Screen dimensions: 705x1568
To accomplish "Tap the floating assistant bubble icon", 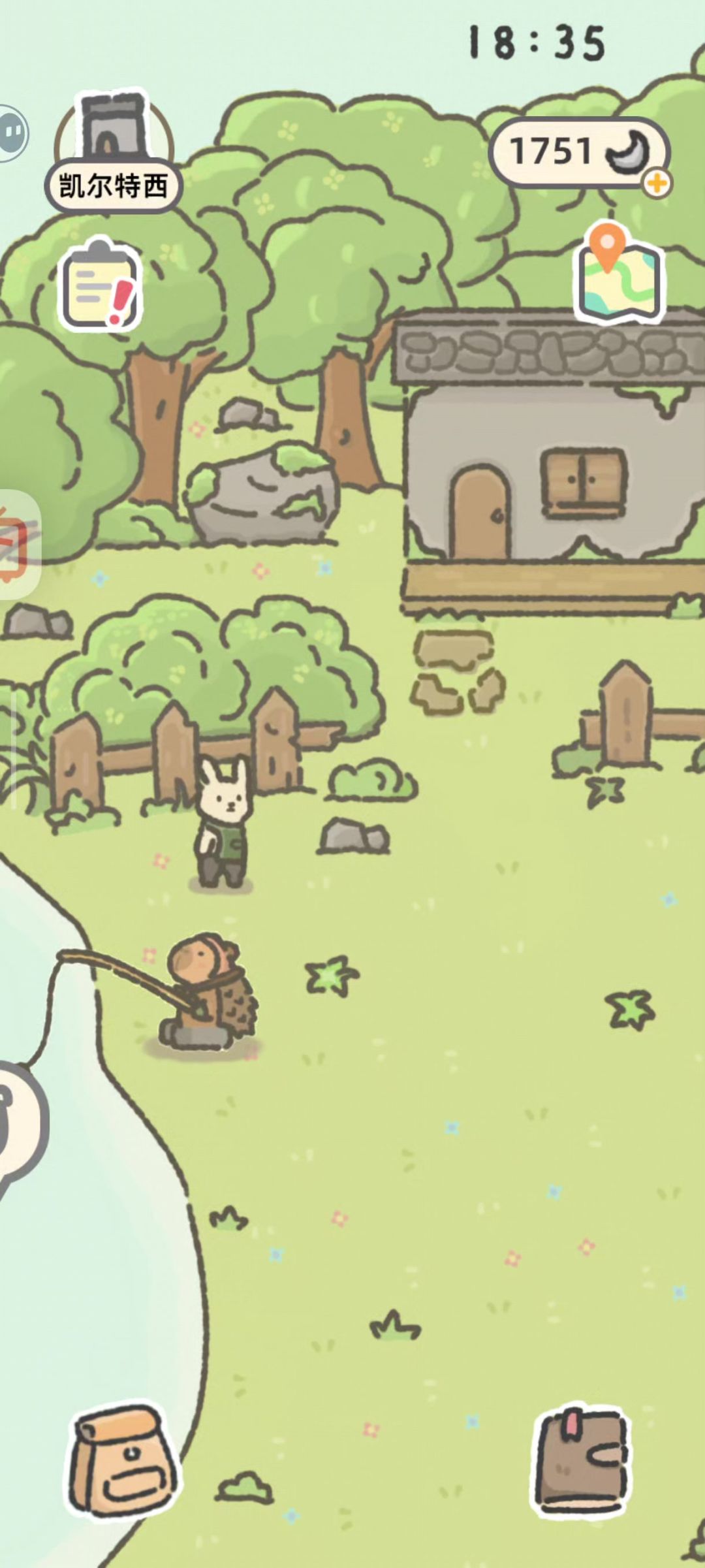I will 12,133.
